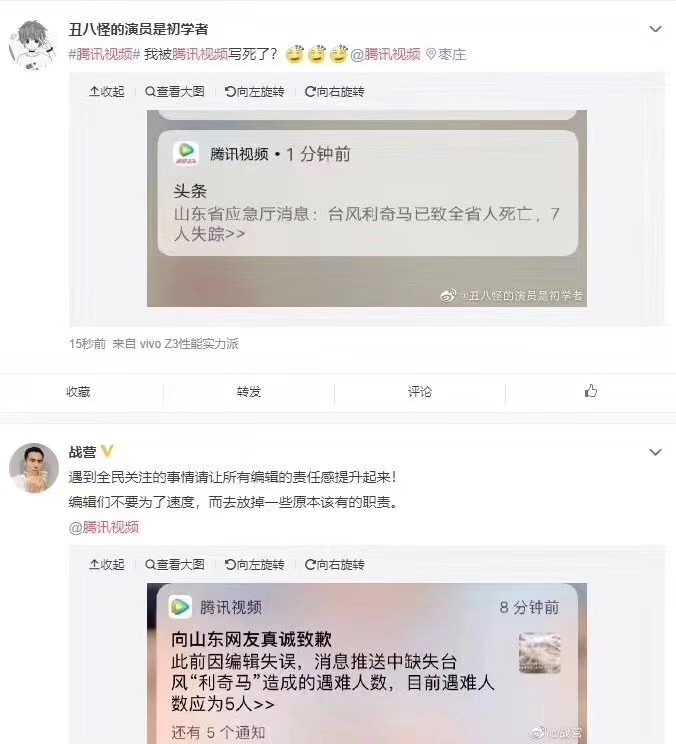Image resolution: width=676 pixels, height=744 pixels.
Task: Rotate 战营's post image right
Action: point(335,564)
